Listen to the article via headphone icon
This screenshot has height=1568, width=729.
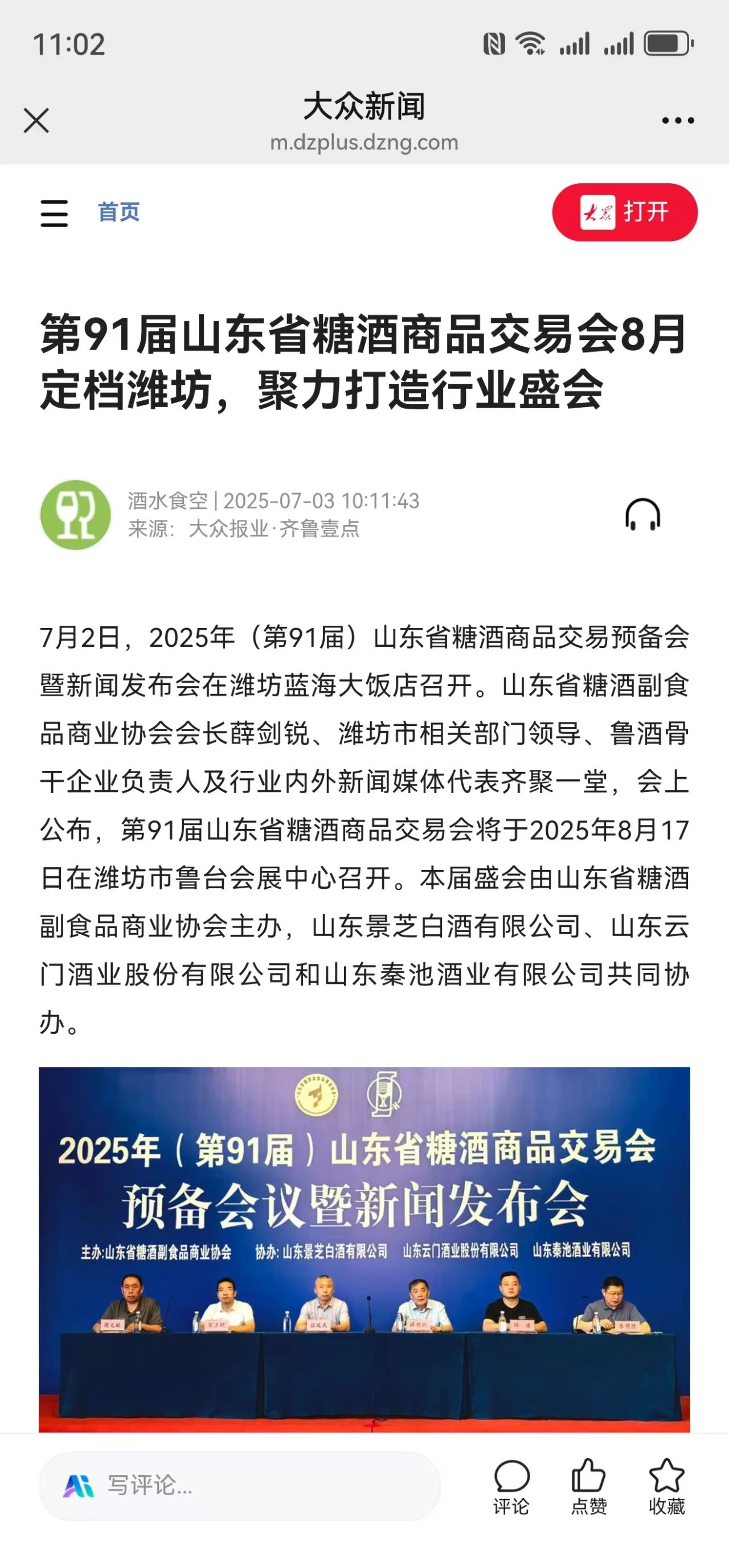tap(642, 515)
